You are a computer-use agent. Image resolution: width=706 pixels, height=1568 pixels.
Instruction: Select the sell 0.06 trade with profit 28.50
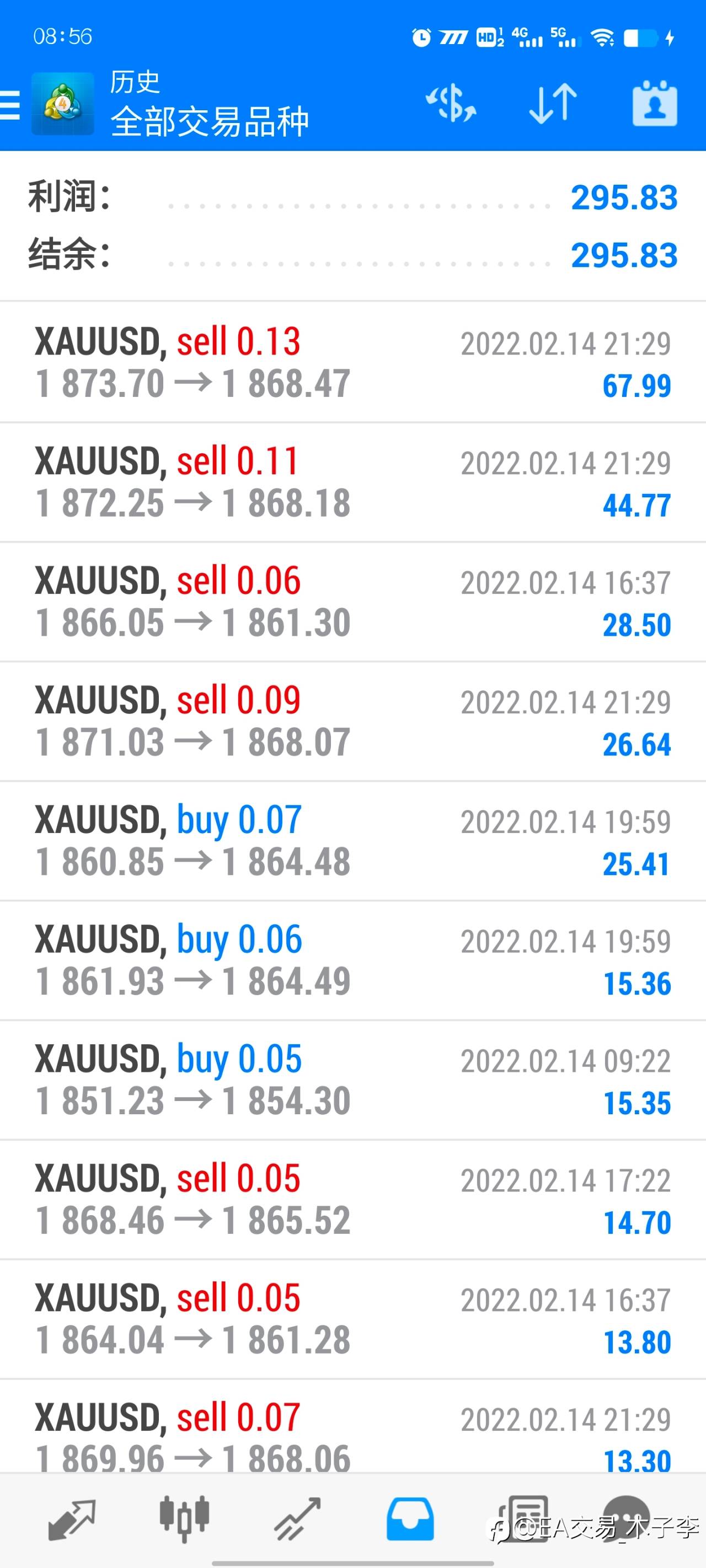pos(352,602)
